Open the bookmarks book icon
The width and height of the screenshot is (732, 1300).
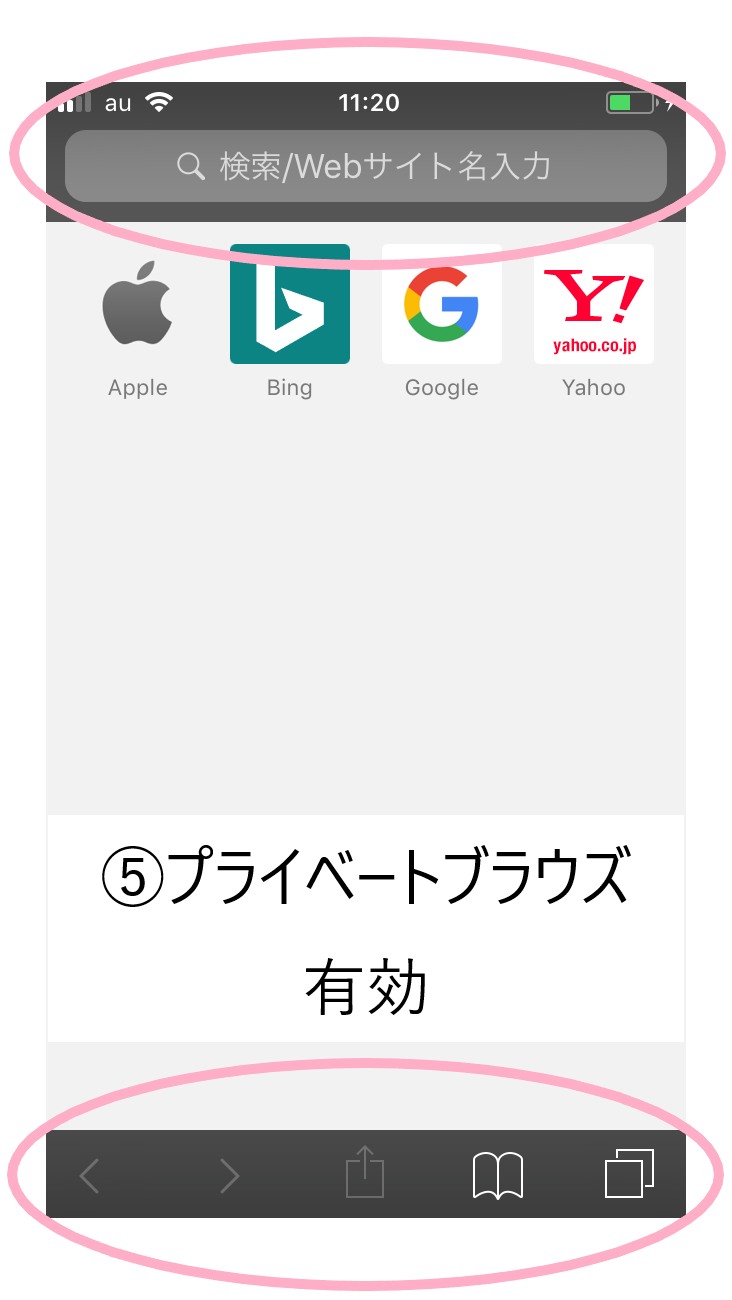click(x=497, y=1174)
